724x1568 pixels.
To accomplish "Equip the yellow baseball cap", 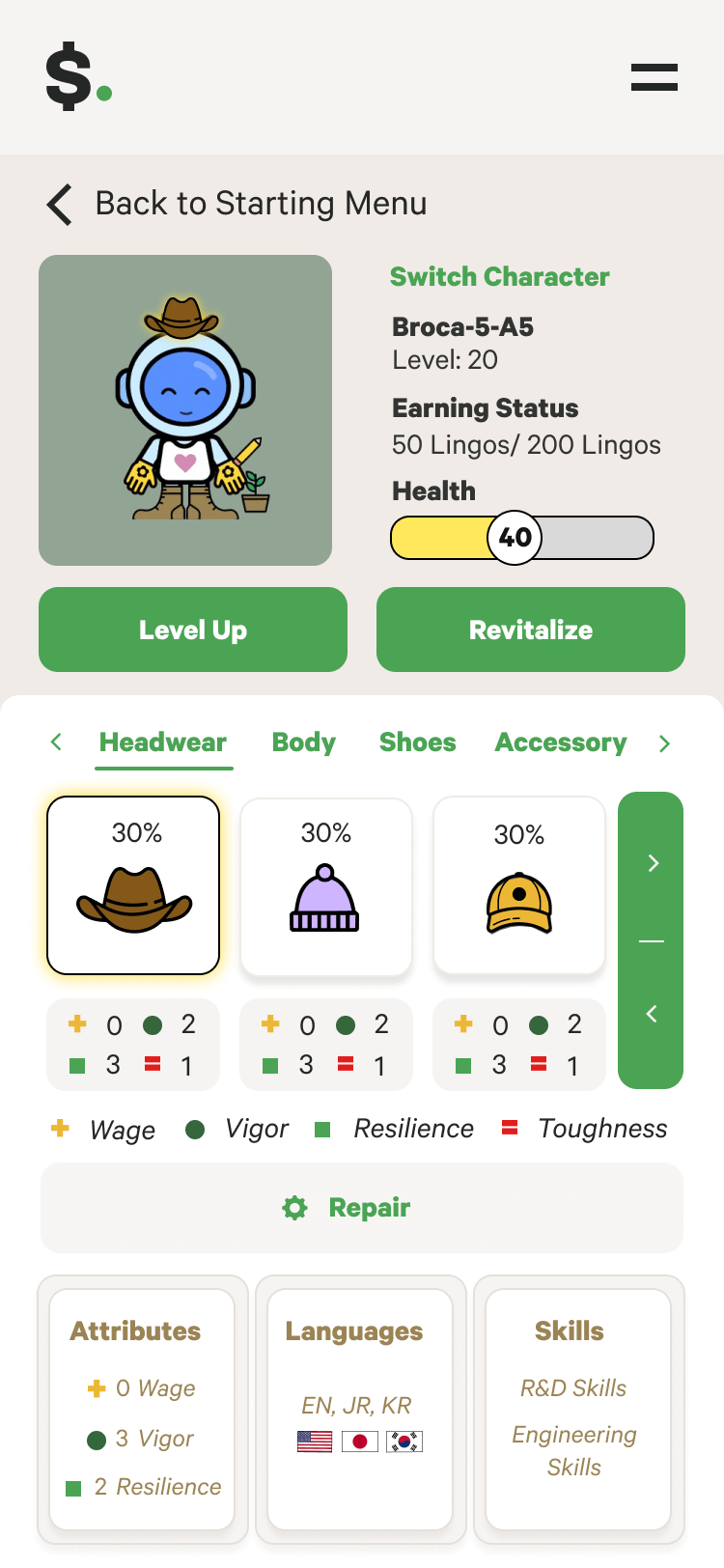I will [519, 887].
